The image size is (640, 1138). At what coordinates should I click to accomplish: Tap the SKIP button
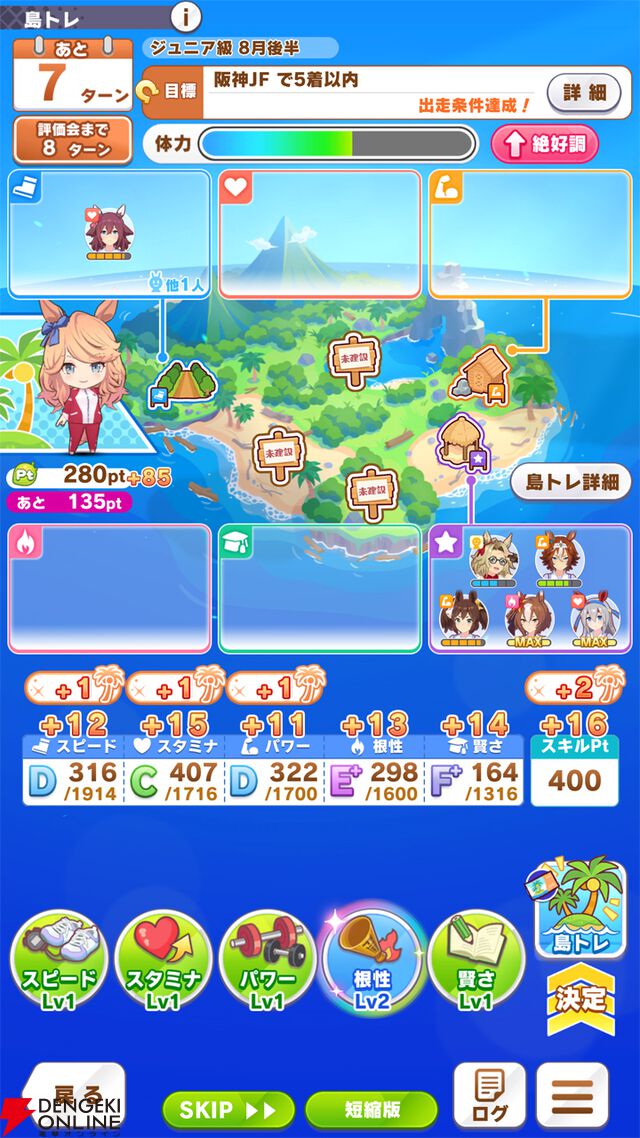(x=228, y=1110)
